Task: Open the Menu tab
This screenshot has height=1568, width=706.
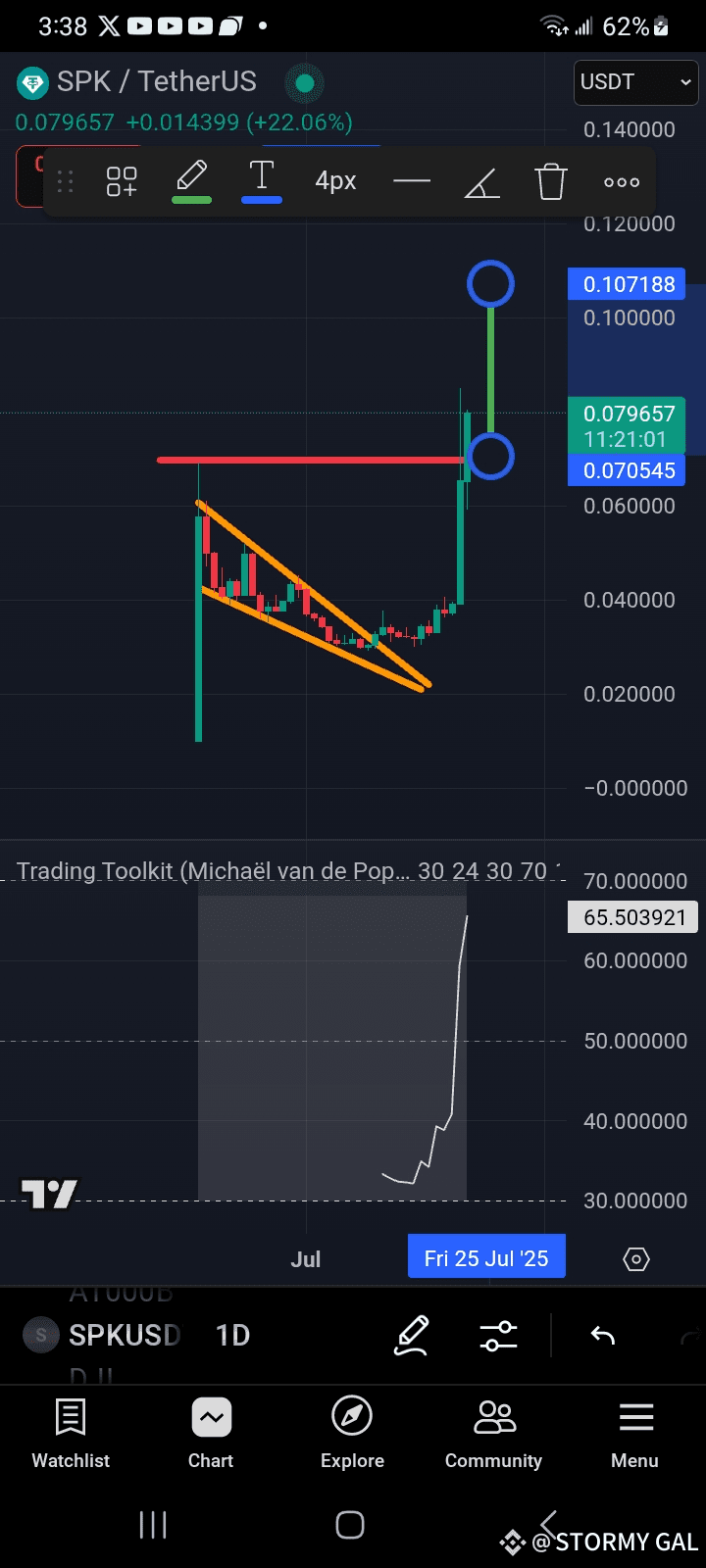Action: coord(635,1434)
